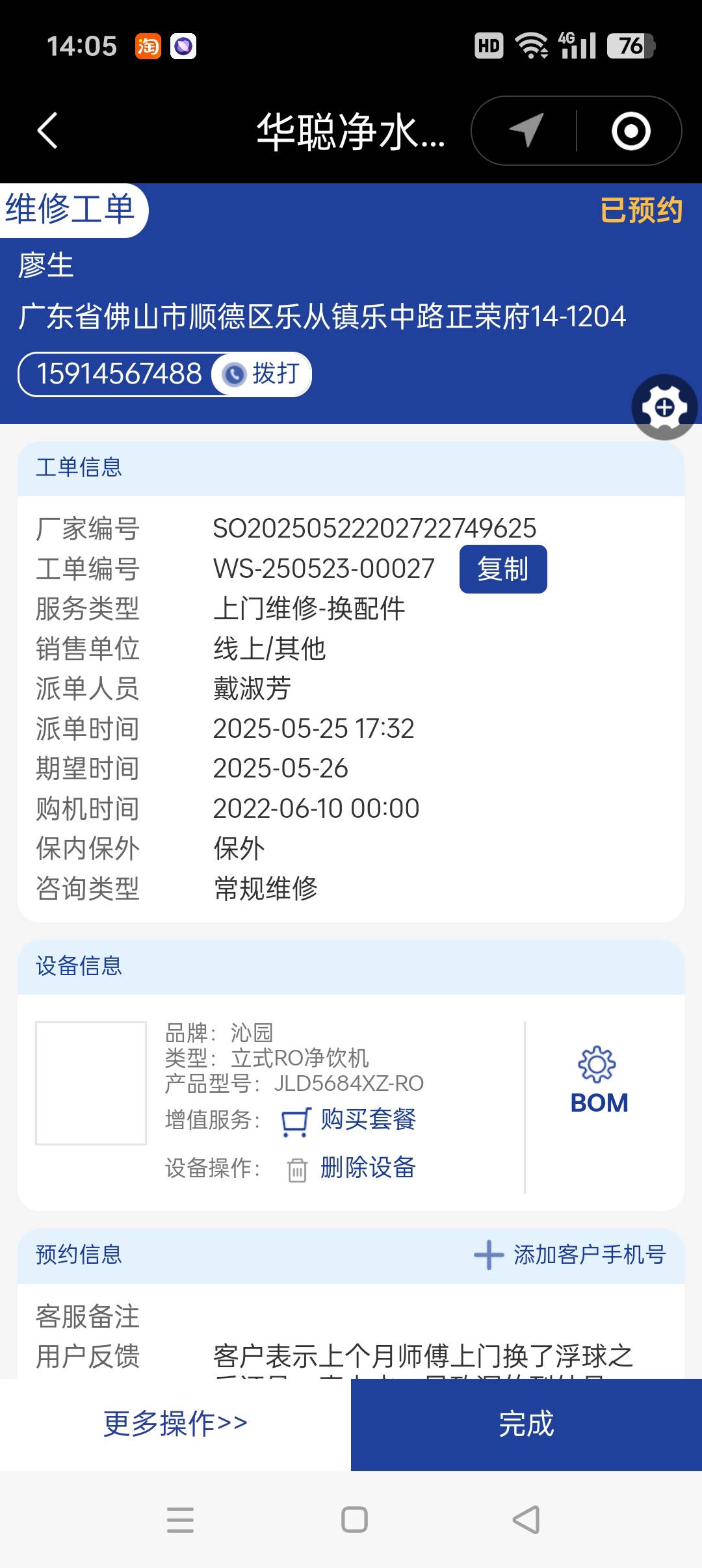Open recent apps from navigation bar

point(180,1520)
